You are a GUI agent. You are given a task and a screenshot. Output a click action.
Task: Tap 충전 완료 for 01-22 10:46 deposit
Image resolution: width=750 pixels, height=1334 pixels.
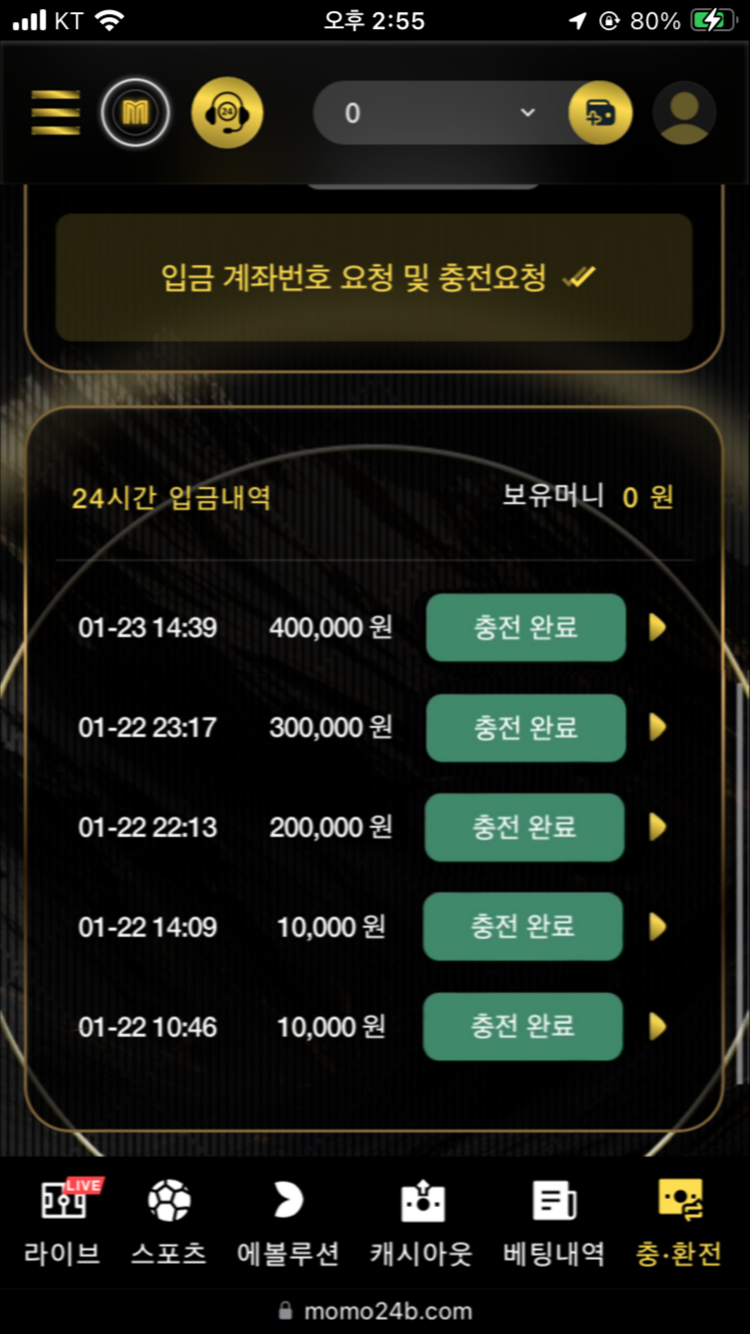(523, 1027)
